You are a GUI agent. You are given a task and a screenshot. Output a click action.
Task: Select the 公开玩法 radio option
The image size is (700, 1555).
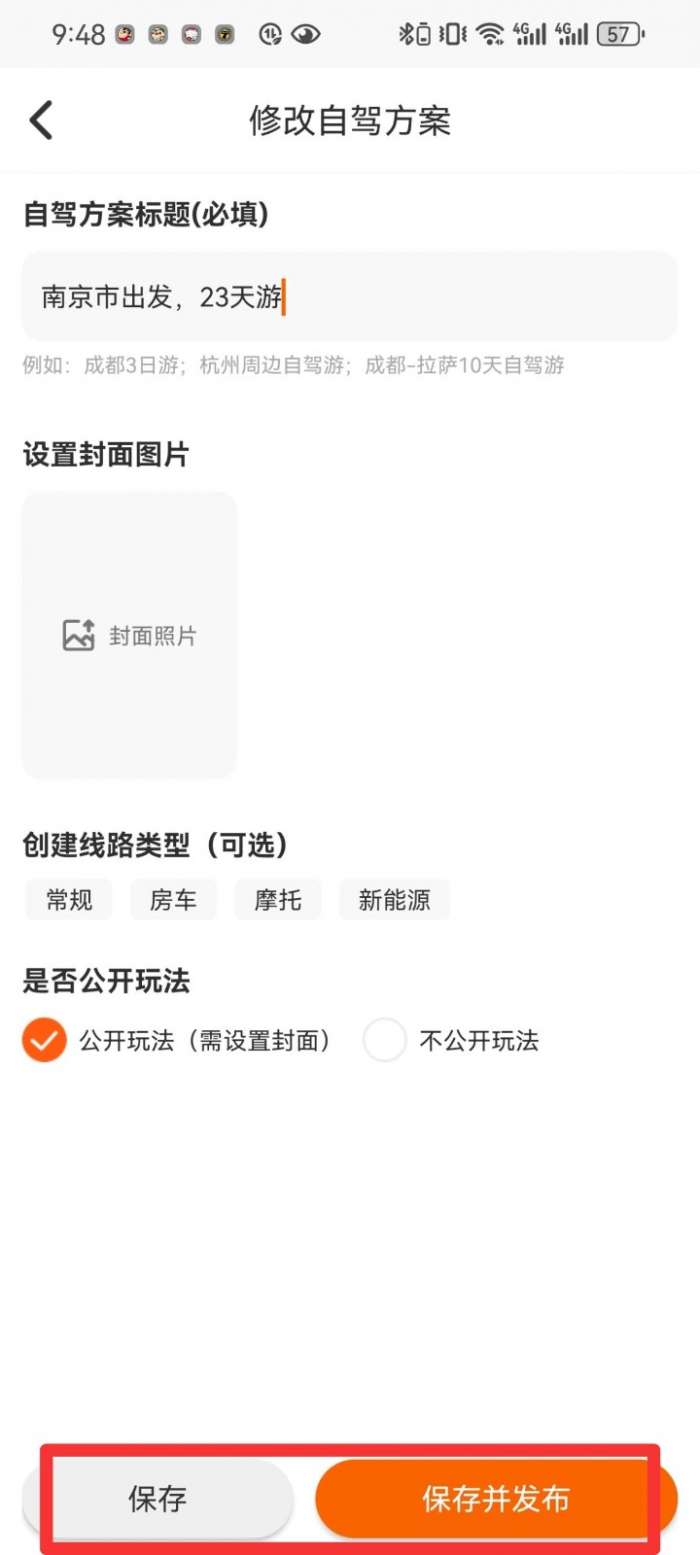(44, 1040)
